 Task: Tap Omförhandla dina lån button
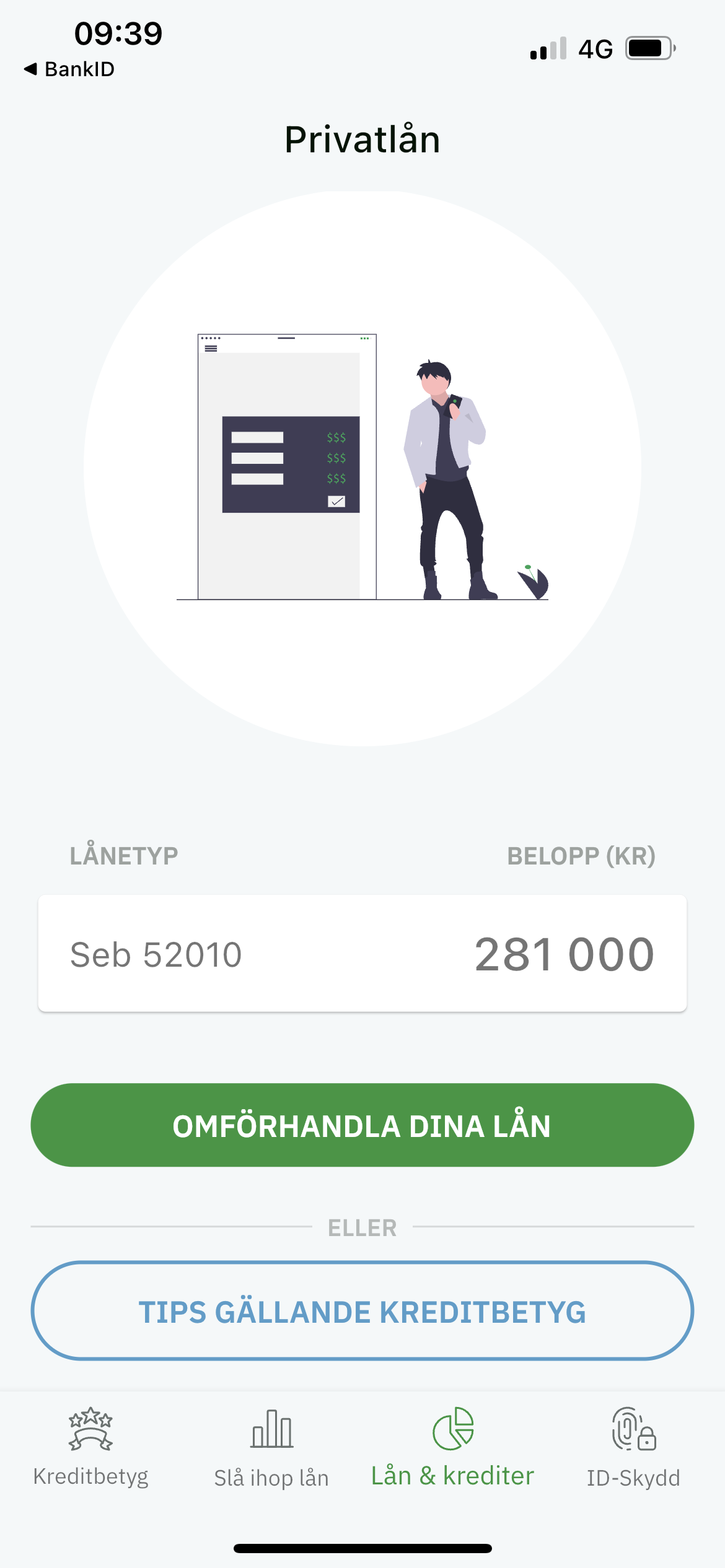362,1125
